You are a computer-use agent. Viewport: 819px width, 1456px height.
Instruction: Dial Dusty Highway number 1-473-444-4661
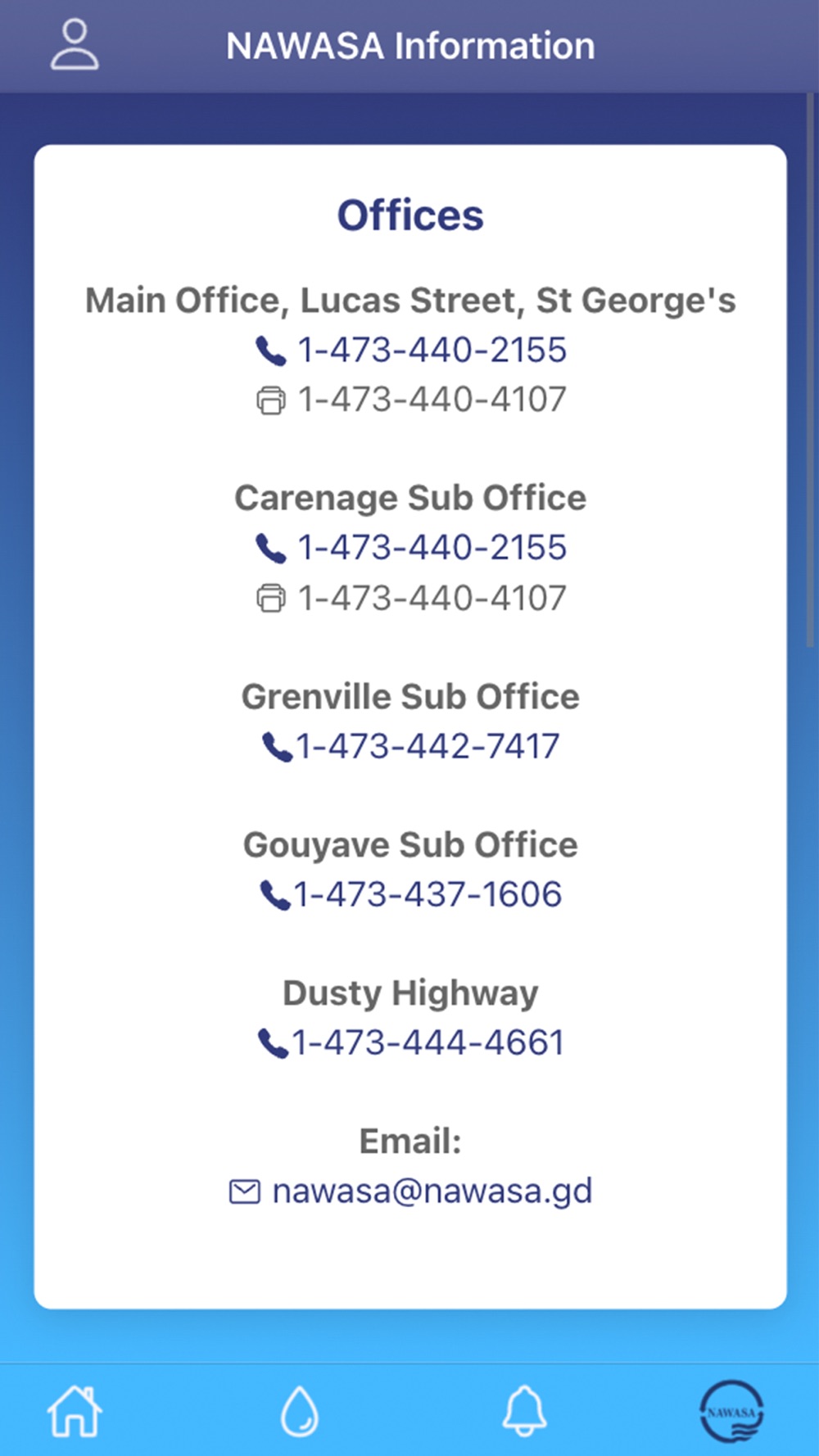pyautogui.click(x=411, y=1042)
